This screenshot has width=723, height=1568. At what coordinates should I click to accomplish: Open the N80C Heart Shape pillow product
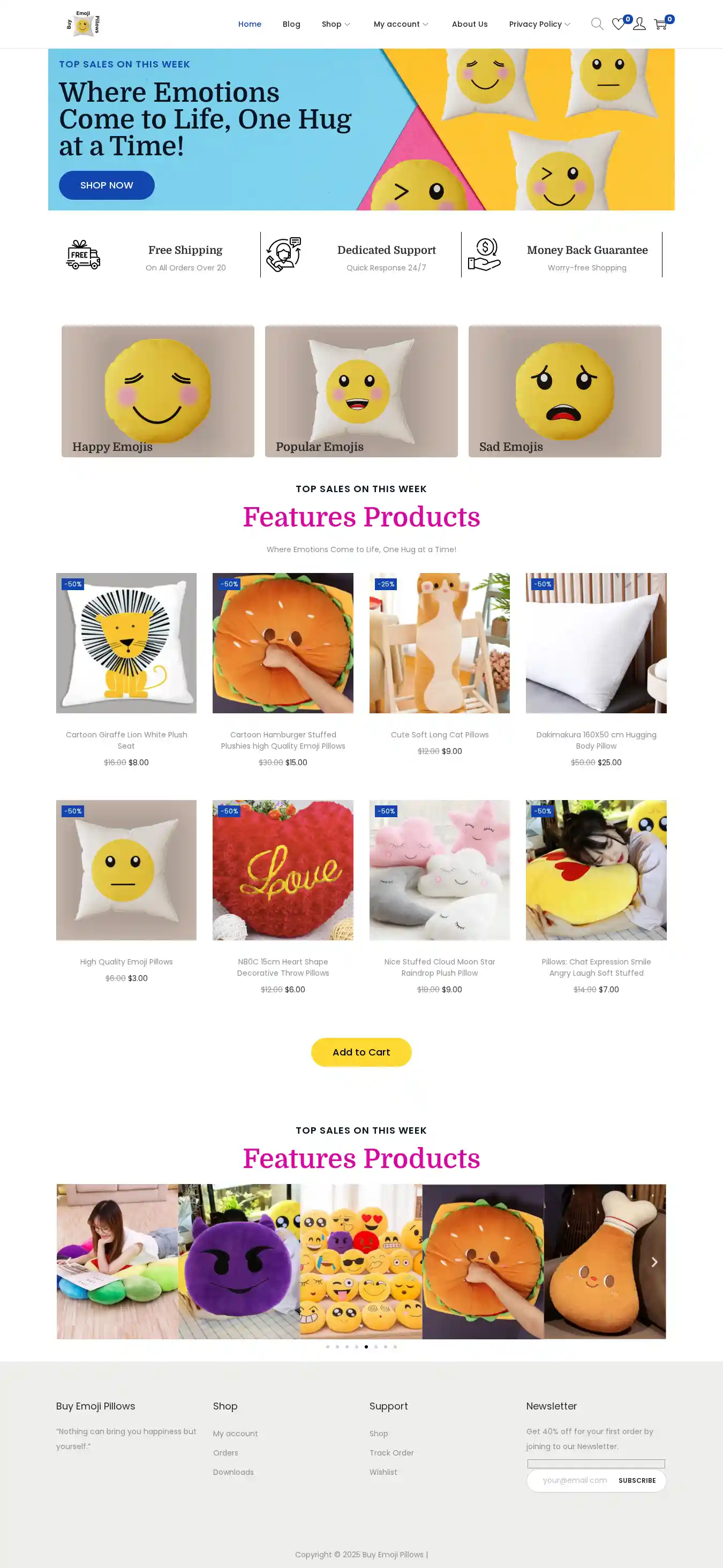(282, 967)
